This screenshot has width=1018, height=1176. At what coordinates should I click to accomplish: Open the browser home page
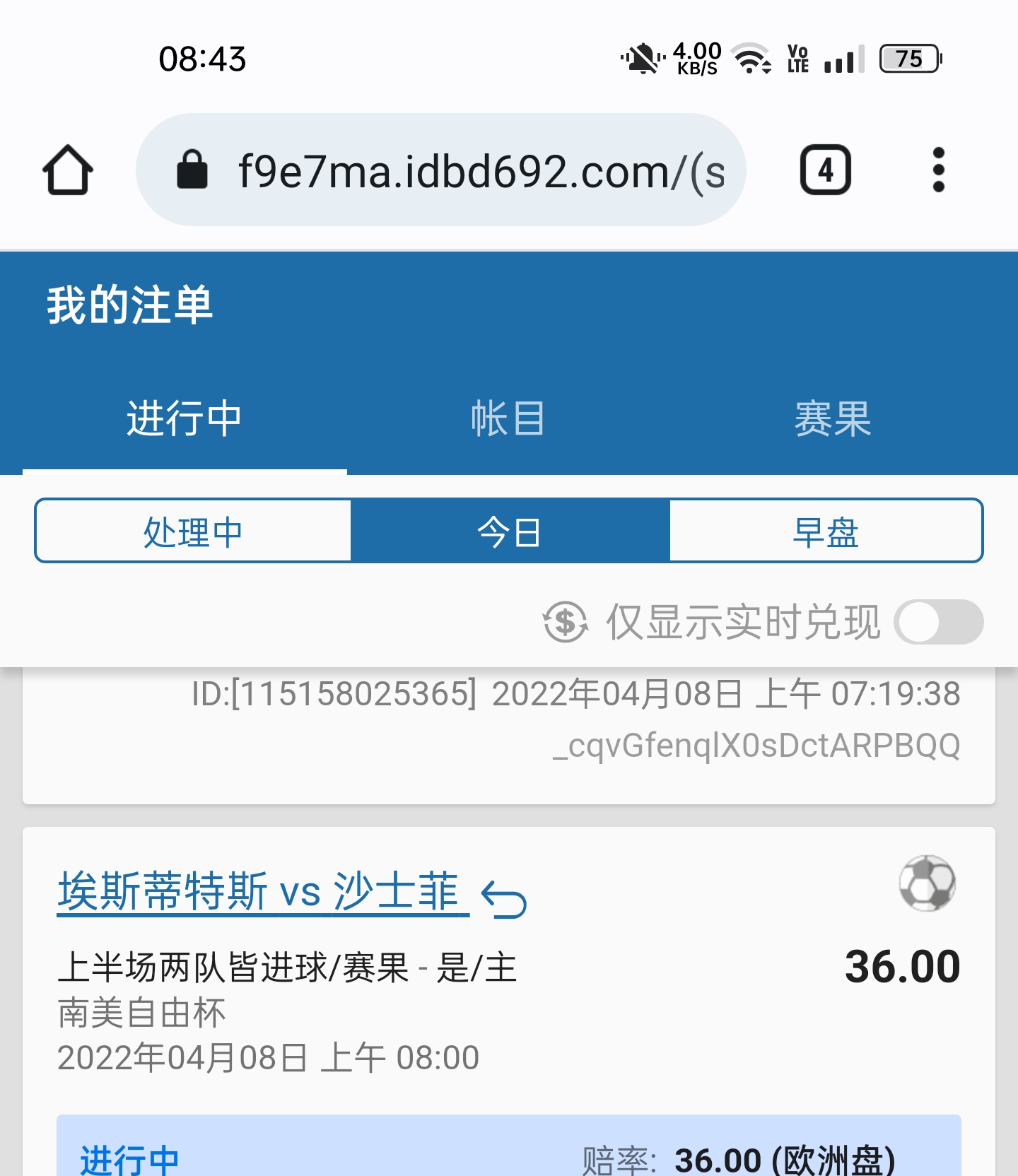click(68, 170)
